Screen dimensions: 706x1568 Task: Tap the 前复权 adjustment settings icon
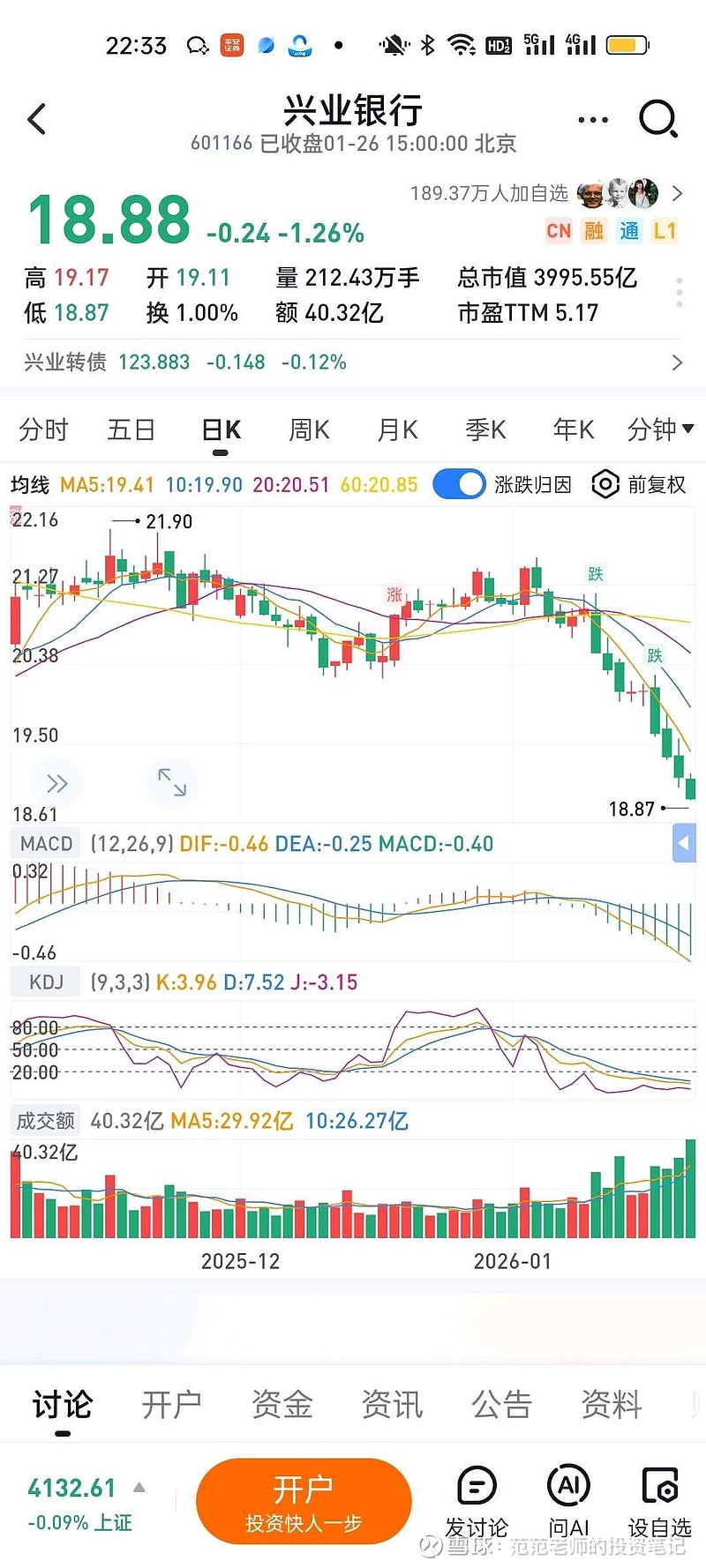605,484
